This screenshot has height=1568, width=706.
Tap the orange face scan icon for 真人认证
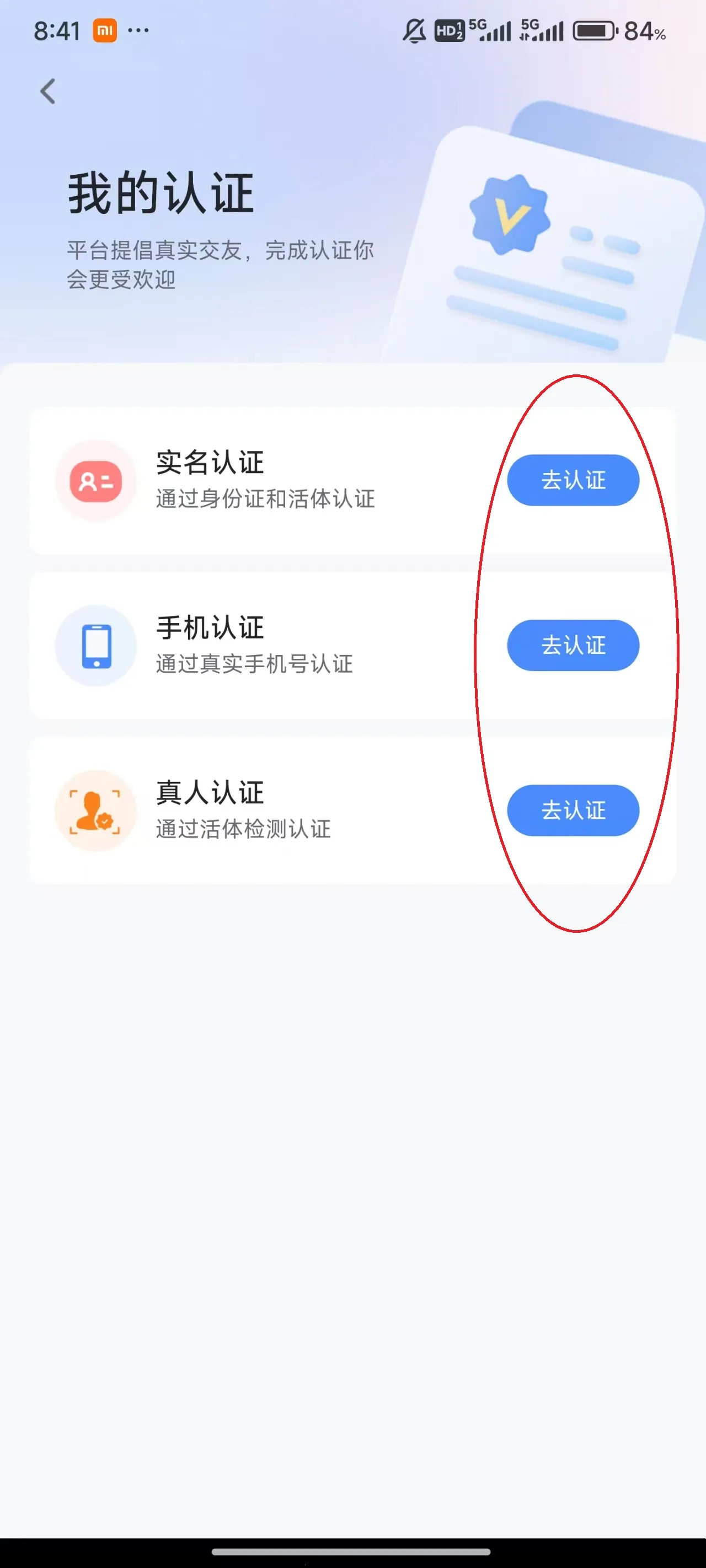point(95,811)
